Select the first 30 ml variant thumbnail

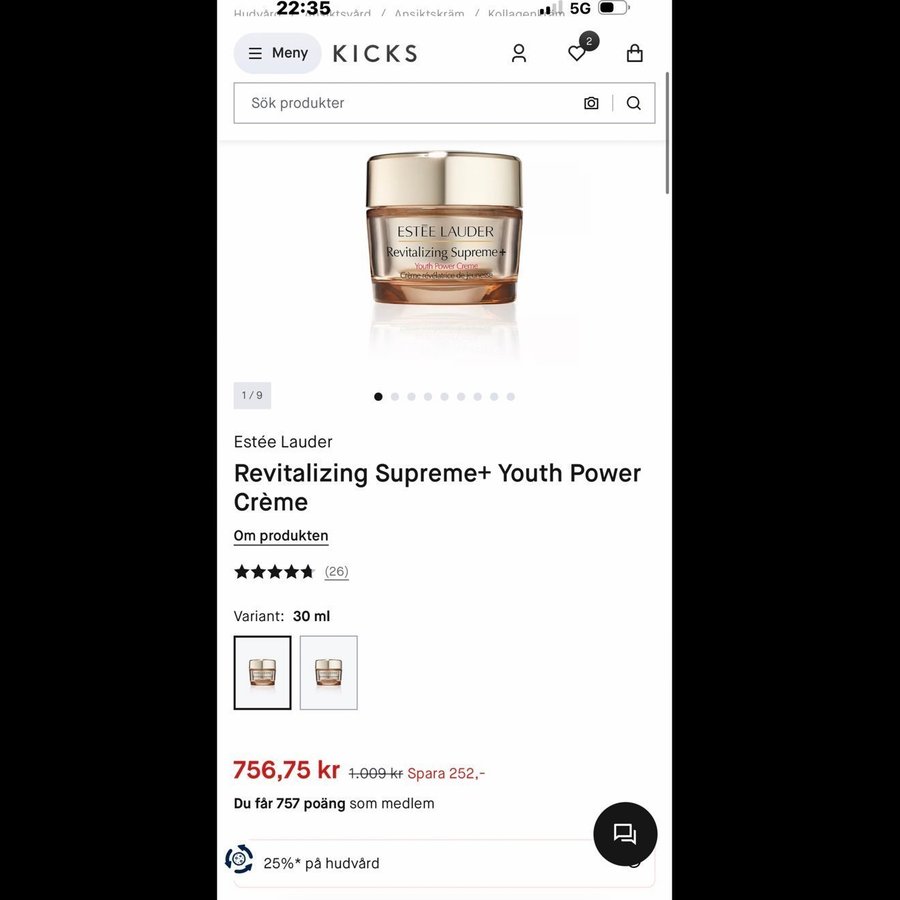(x=263, y=673)
